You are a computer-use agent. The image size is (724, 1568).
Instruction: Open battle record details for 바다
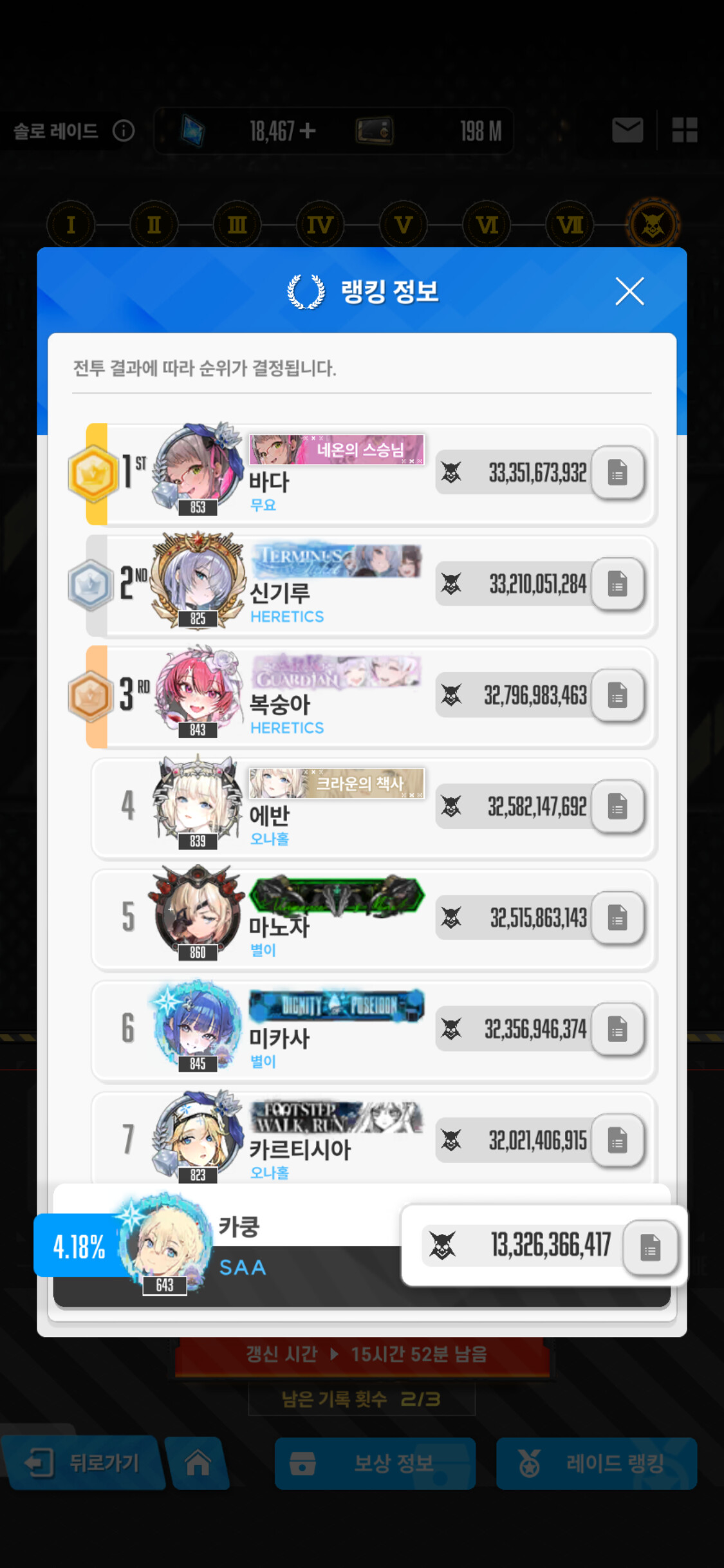[617, 473]
